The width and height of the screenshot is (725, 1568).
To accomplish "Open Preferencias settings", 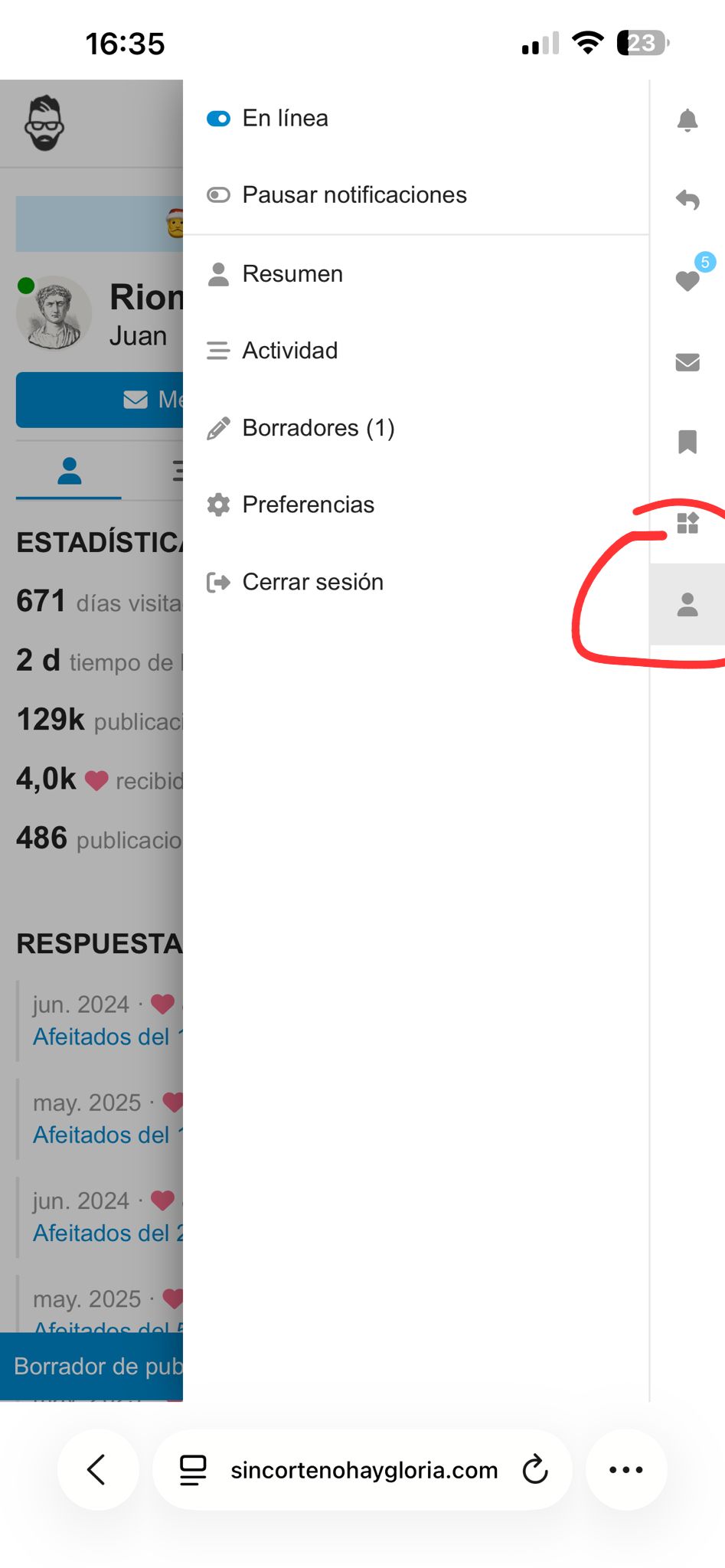I will coord(308,505).
